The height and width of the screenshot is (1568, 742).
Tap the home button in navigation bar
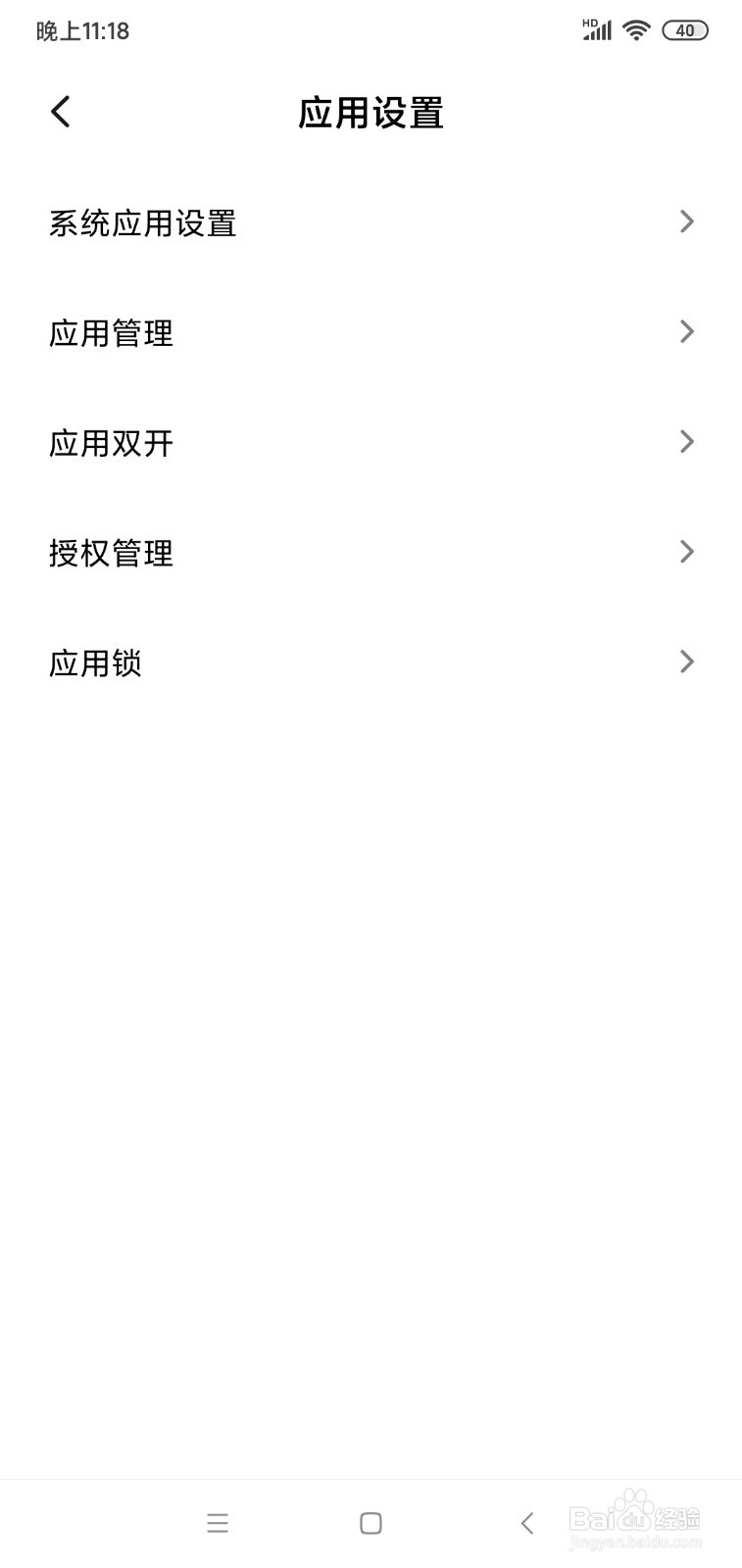(x=371, y=1523)
